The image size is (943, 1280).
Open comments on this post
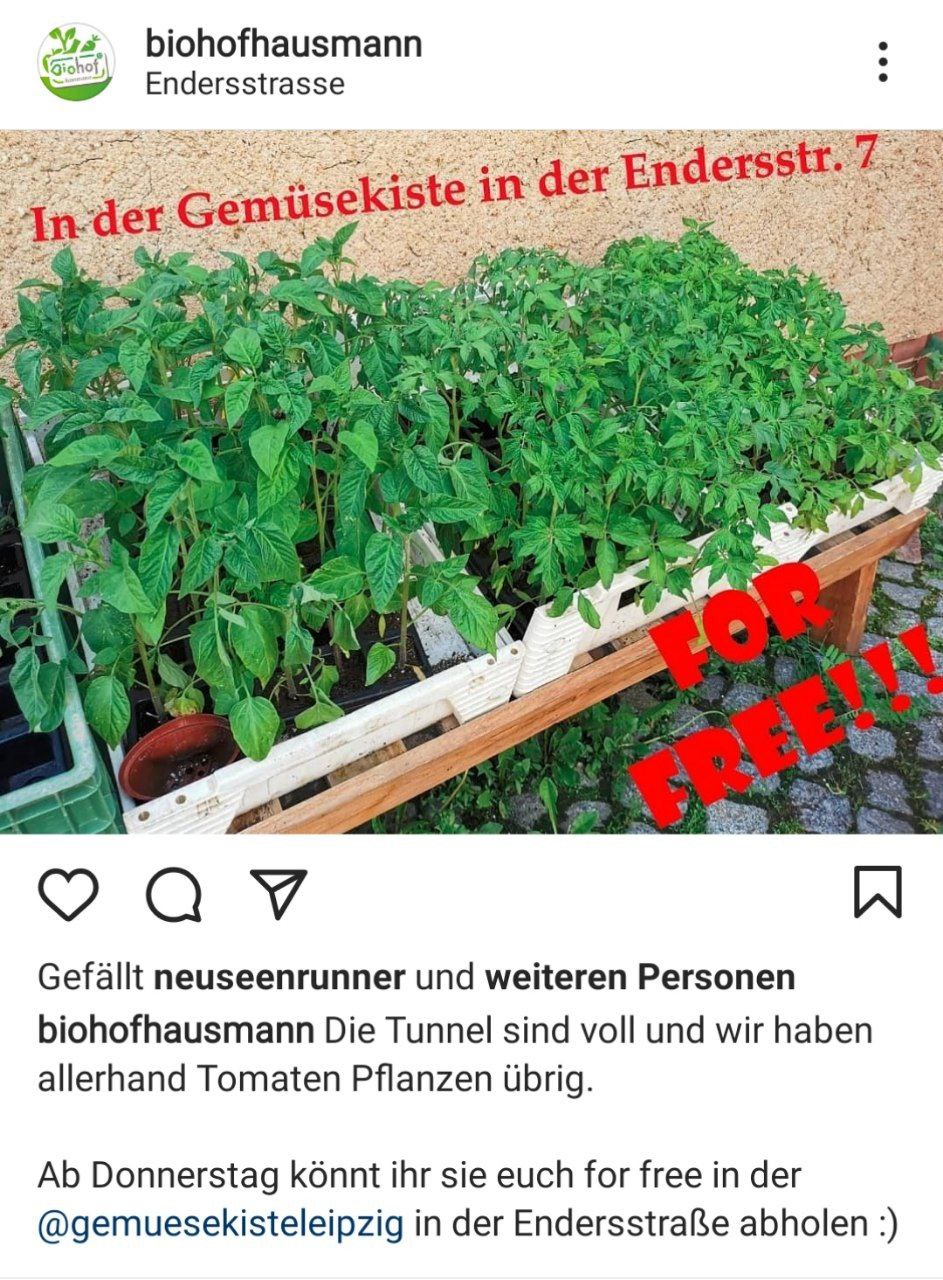pyautogui.click(x=173, y=893)
